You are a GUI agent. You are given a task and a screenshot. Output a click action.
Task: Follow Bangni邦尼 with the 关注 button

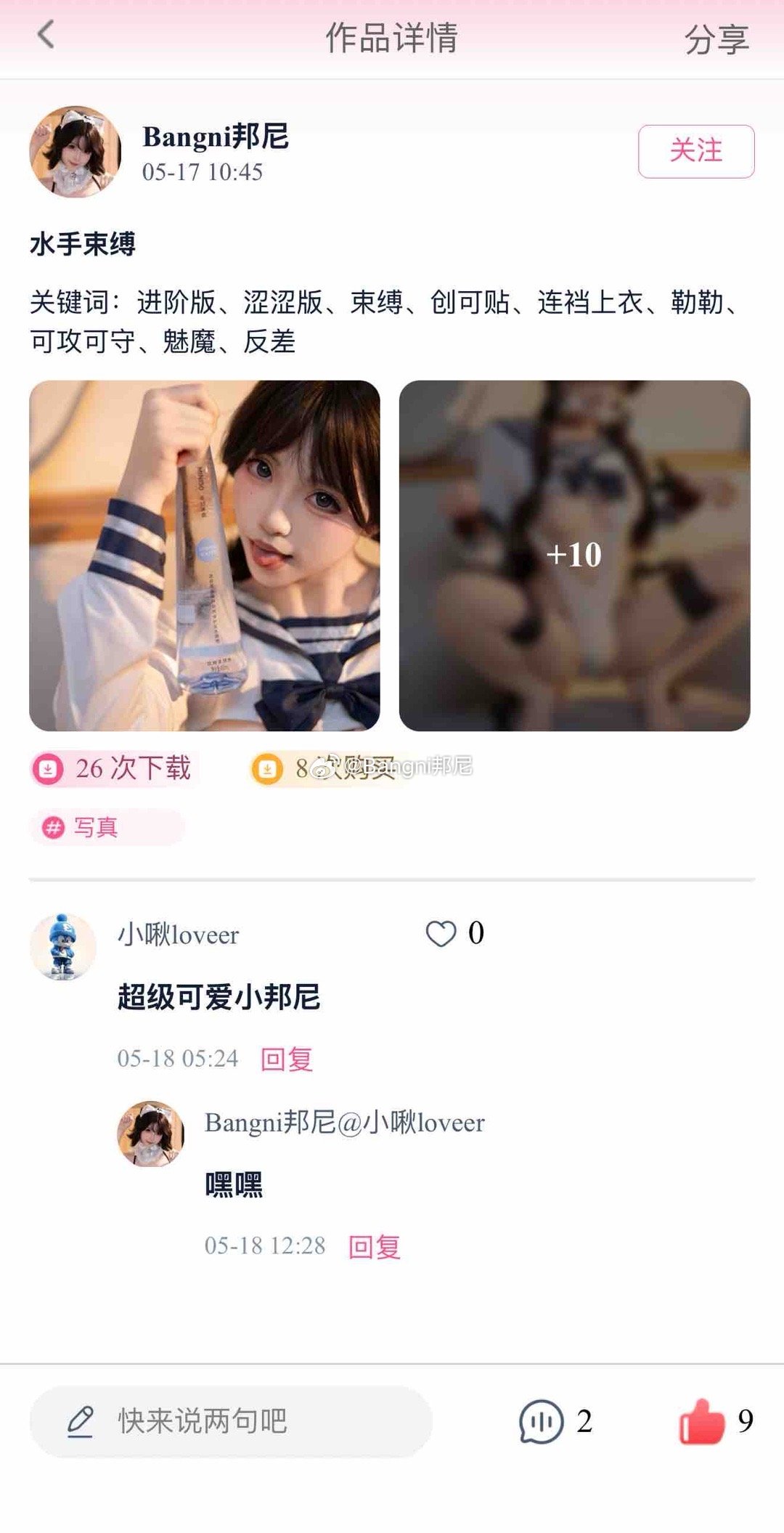tap(696, 151)
